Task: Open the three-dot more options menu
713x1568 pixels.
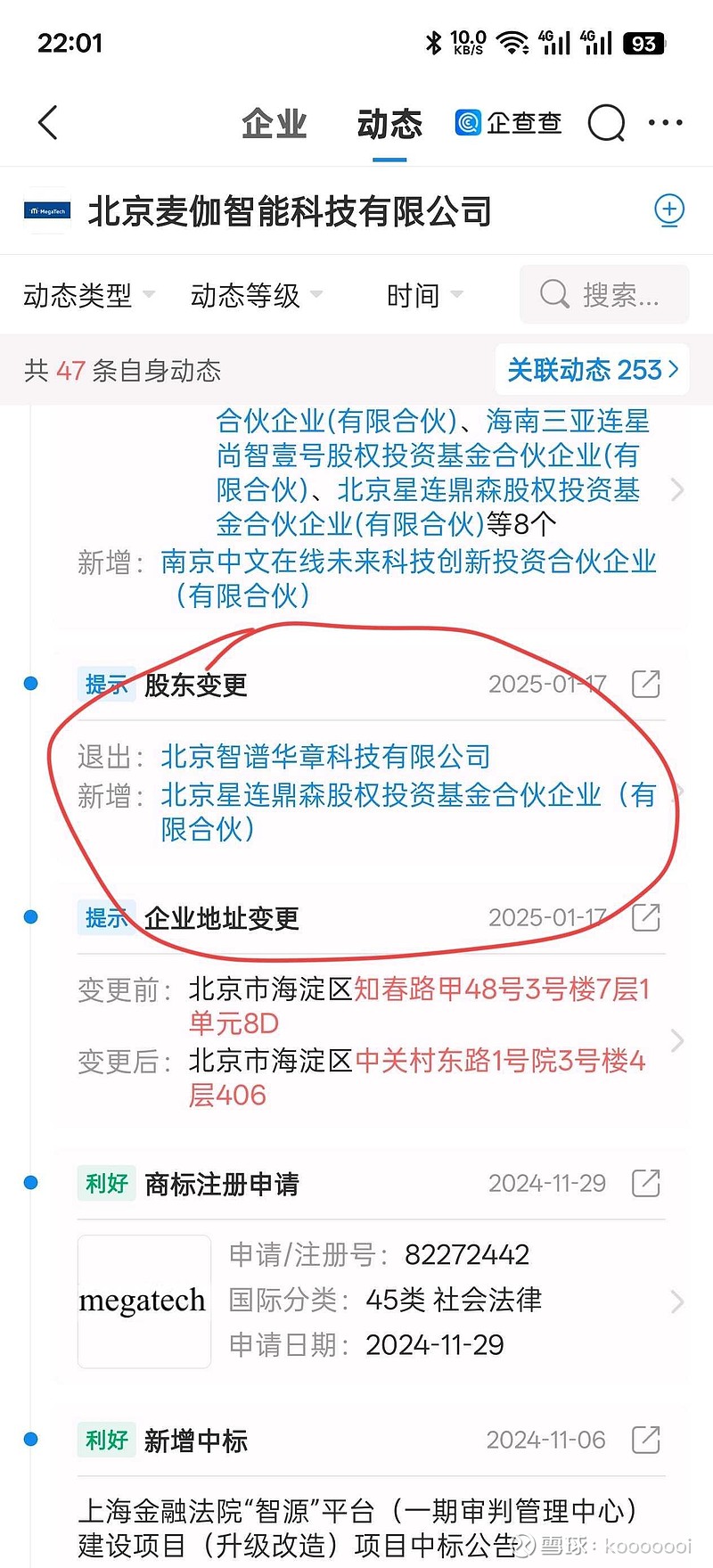Action: click(x=666, y=124)
